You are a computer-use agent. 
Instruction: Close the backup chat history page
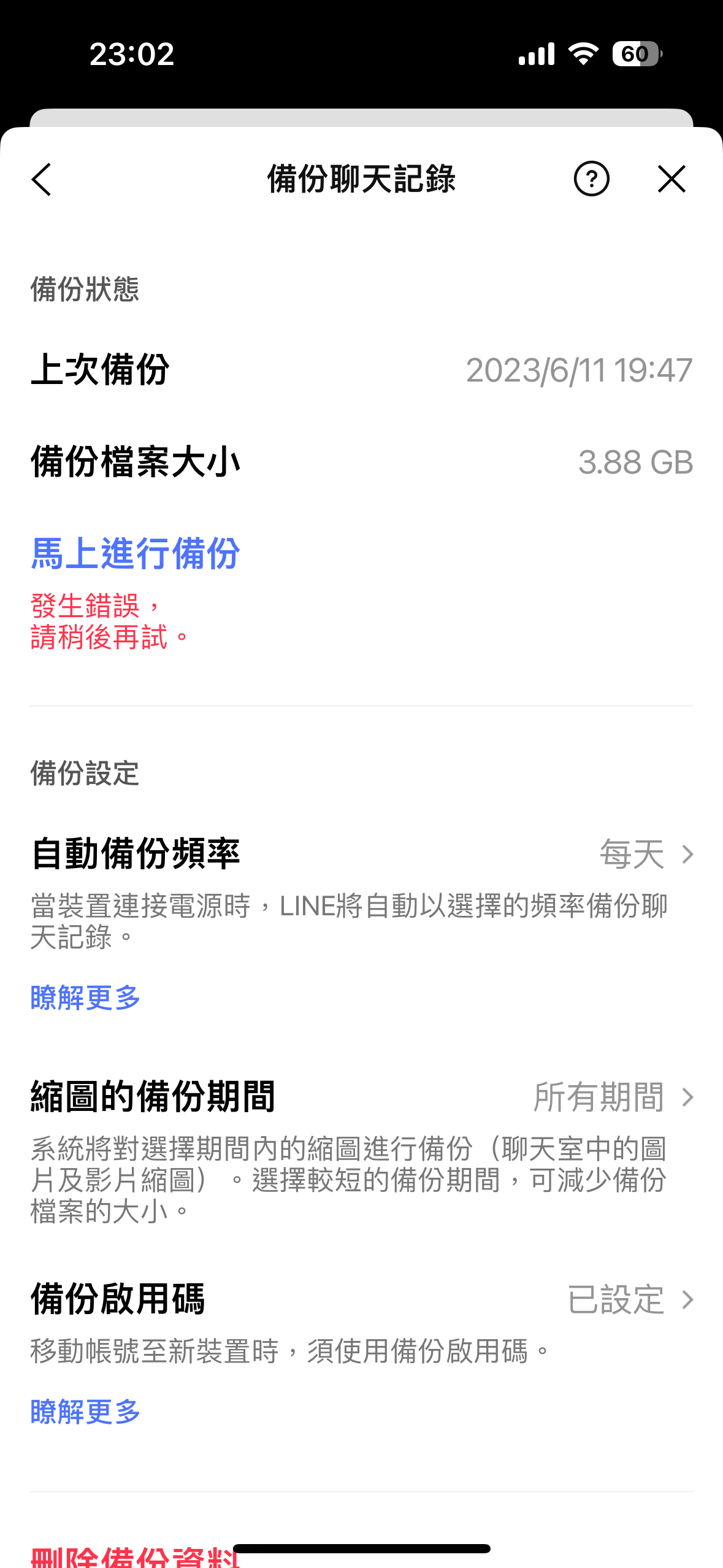[x=671, y=179]
